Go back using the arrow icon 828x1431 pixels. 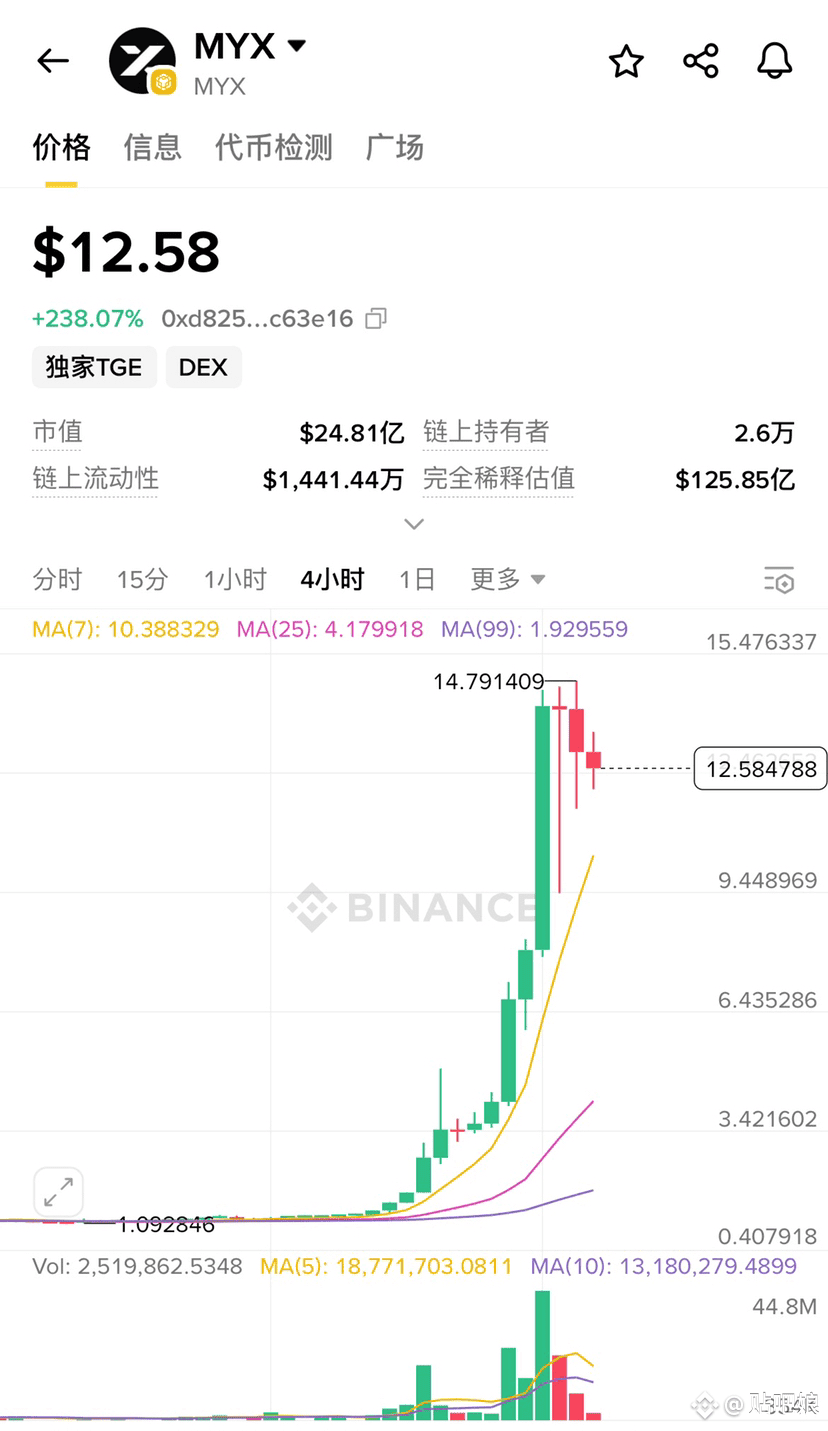(x=53, y=61)
